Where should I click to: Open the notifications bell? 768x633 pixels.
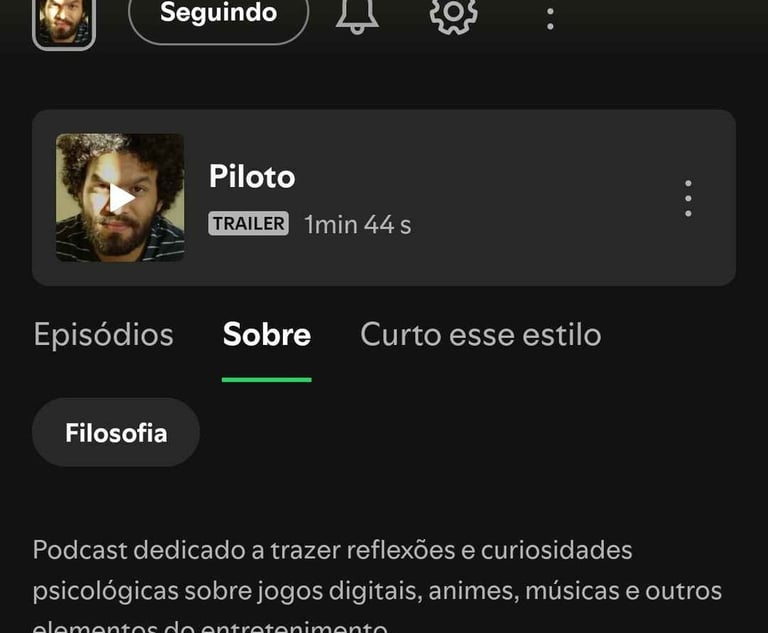(357, 14)
